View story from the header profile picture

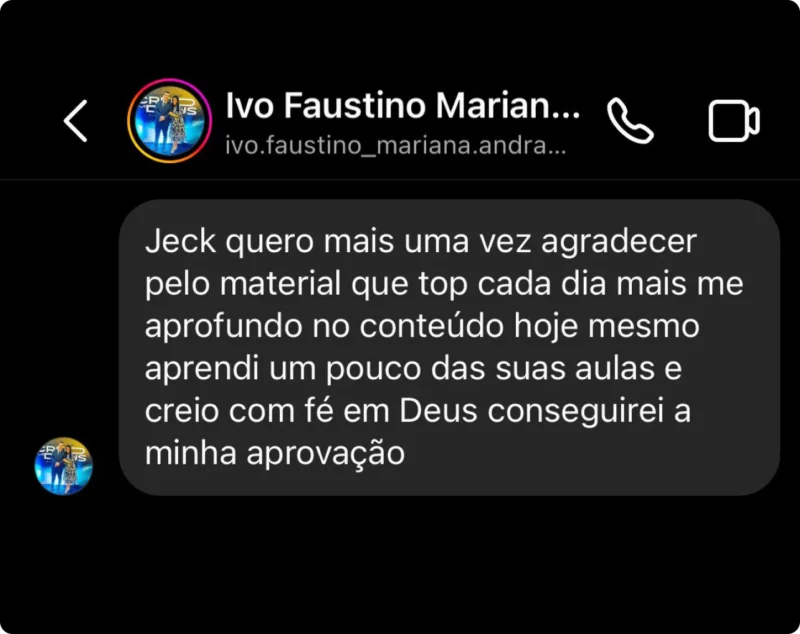tap(170, 121)
